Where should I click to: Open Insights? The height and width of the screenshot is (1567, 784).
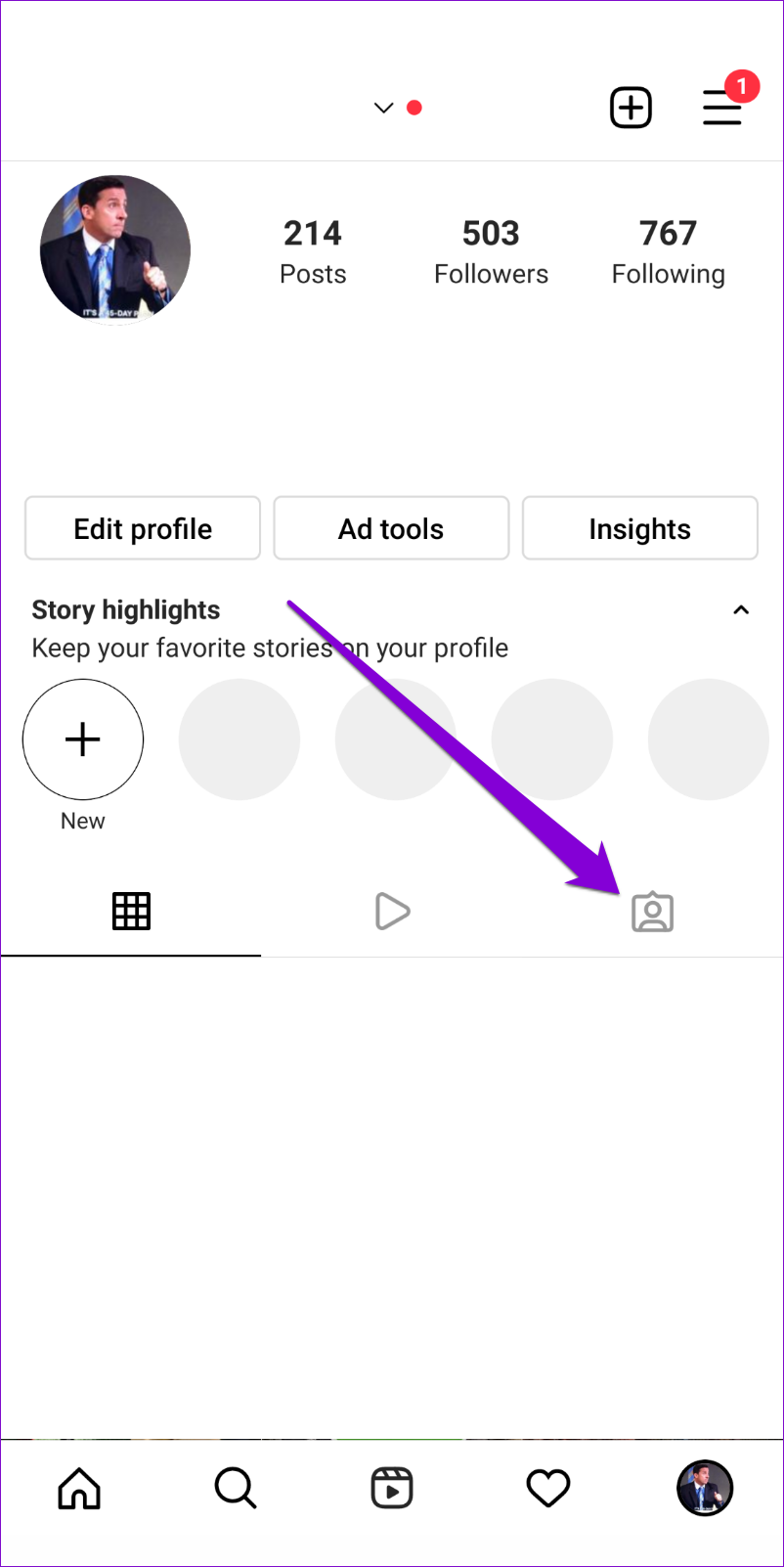click(x=640, y=528)
